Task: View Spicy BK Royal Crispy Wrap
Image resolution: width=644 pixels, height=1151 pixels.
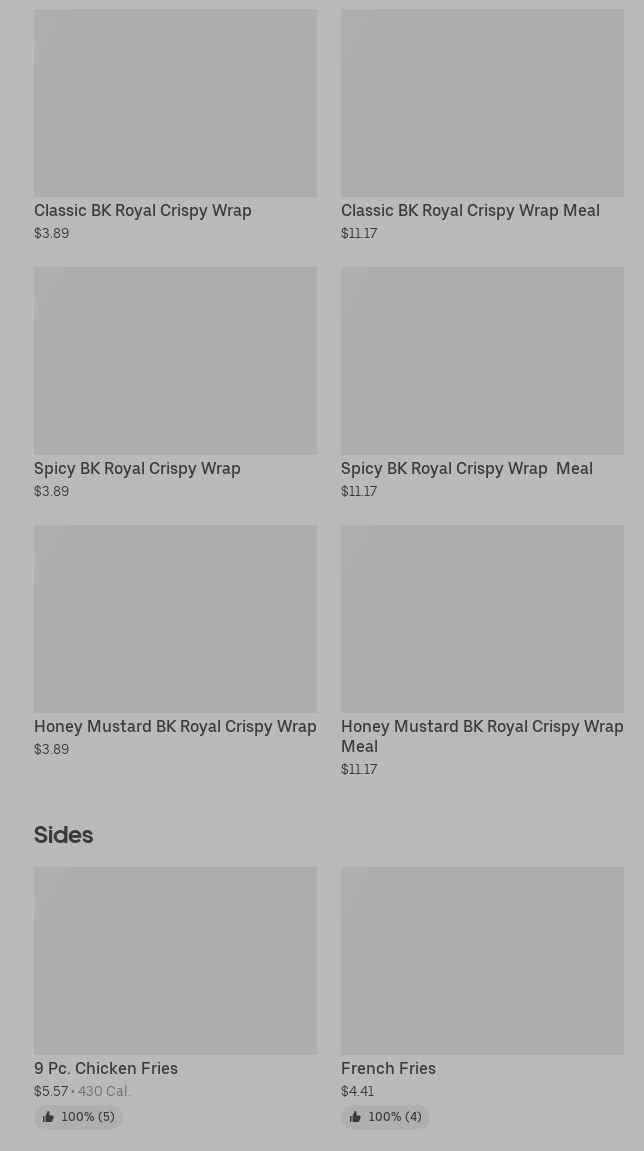Action: point(175,380)
